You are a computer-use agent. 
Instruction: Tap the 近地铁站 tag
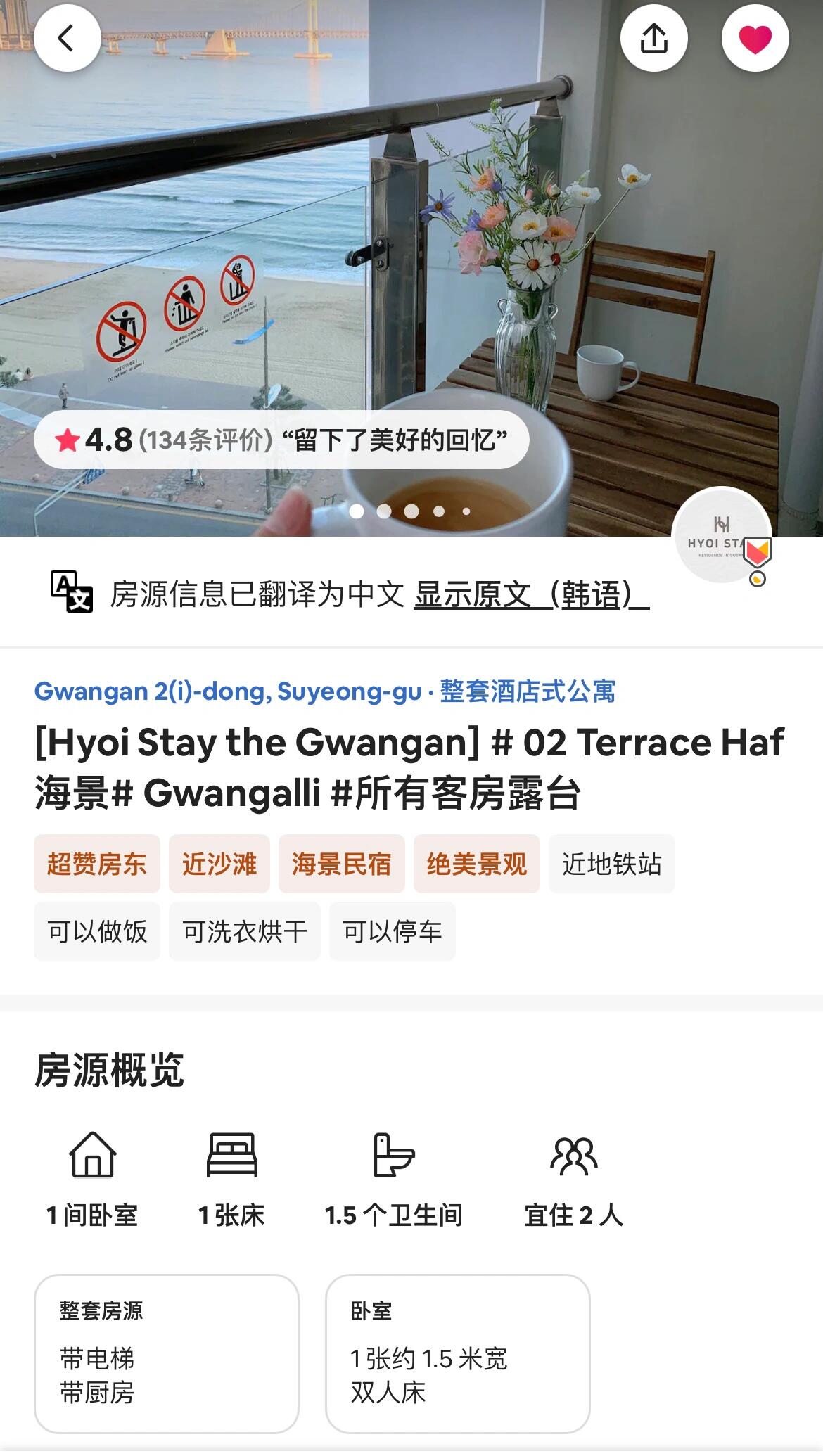click(612, 864)
